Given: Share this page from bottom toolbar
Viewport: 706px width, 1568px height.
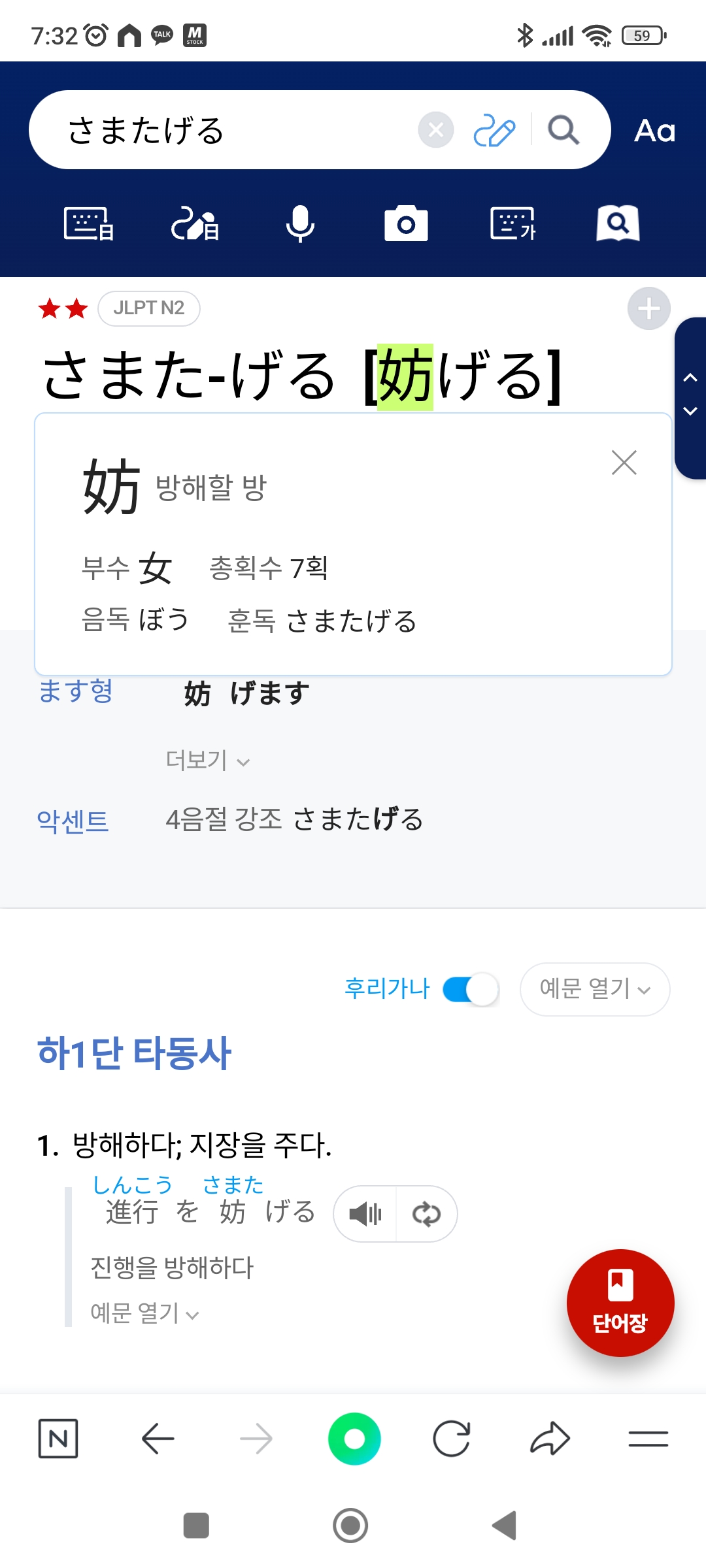Looking at the screenshot, I should click(550, 1439).
